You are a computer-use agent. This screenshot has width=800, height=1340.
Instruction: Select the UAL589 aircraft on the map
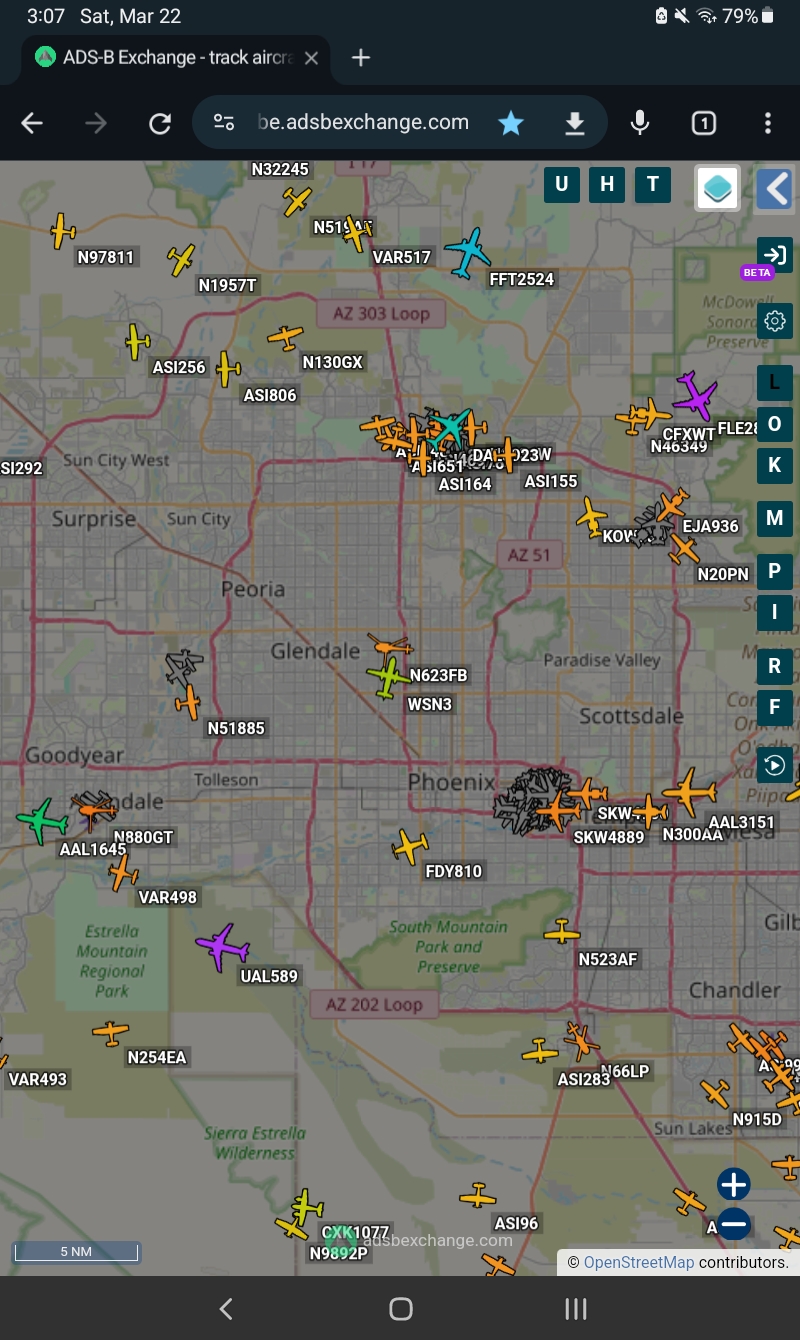click(x=222, y=946)
